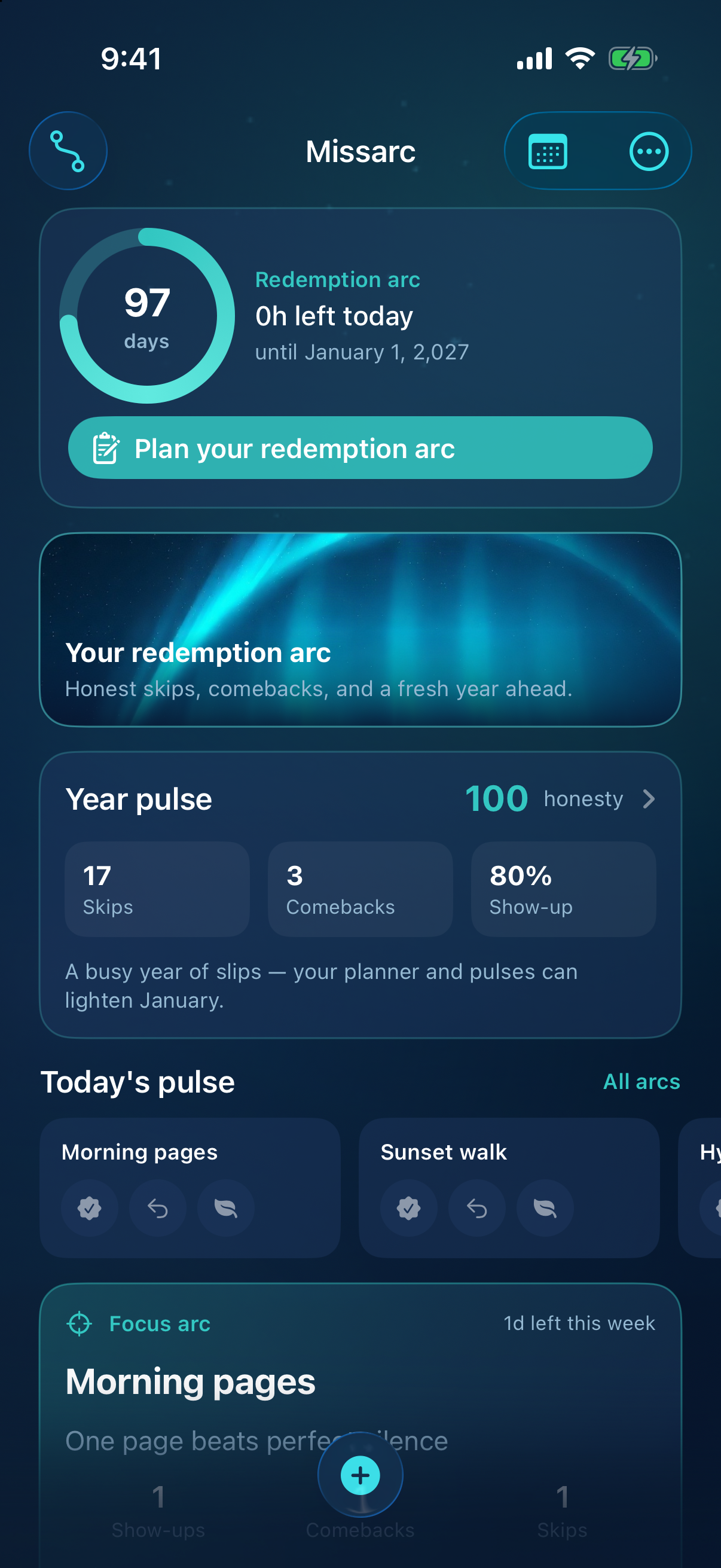Open the path icon at top left
This screenshot has height=1568, width=721.
coord(68,150)
